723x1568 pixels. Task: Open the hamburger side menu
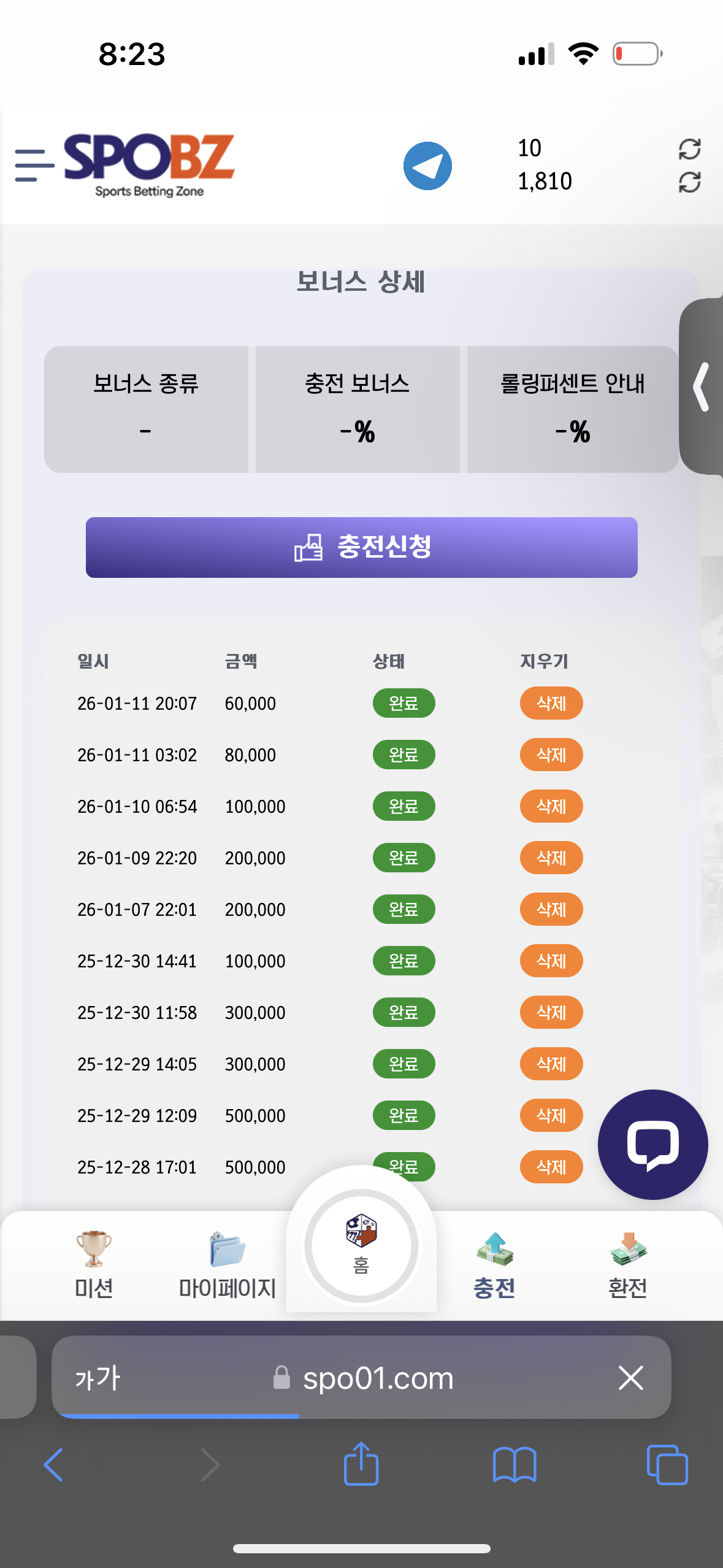(34, 166)
